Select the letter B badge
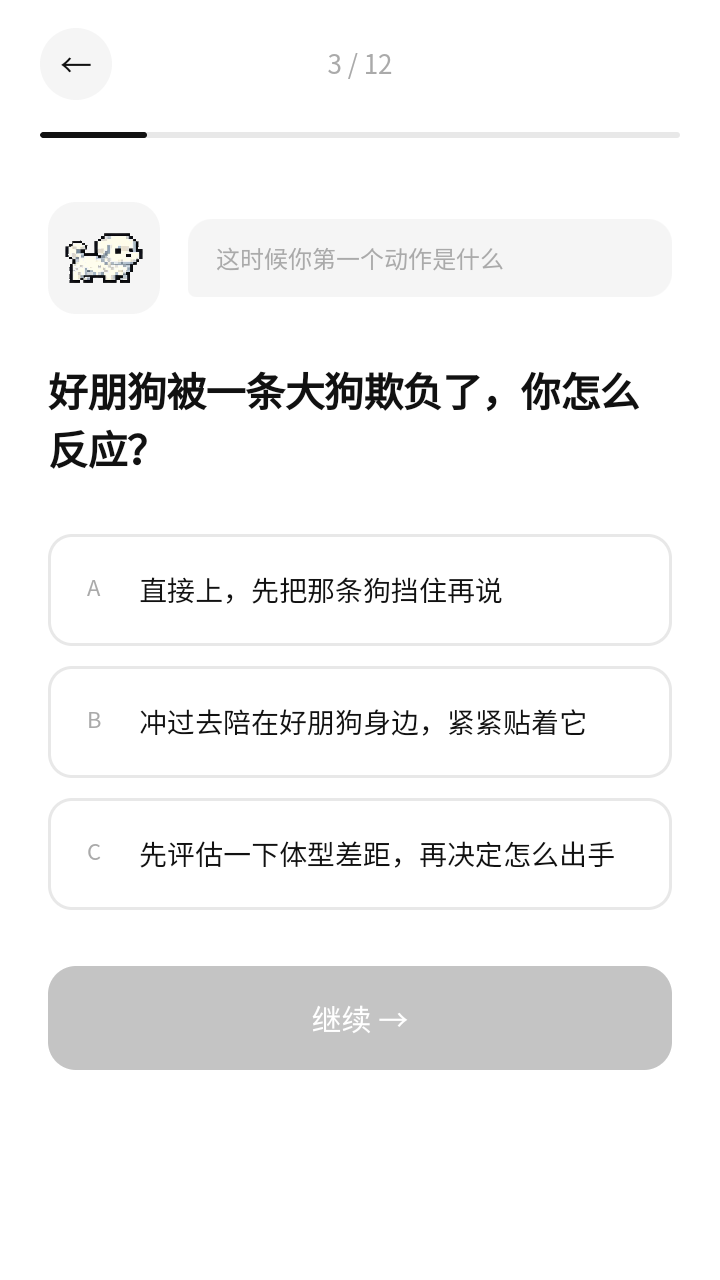 pos(94,721)
